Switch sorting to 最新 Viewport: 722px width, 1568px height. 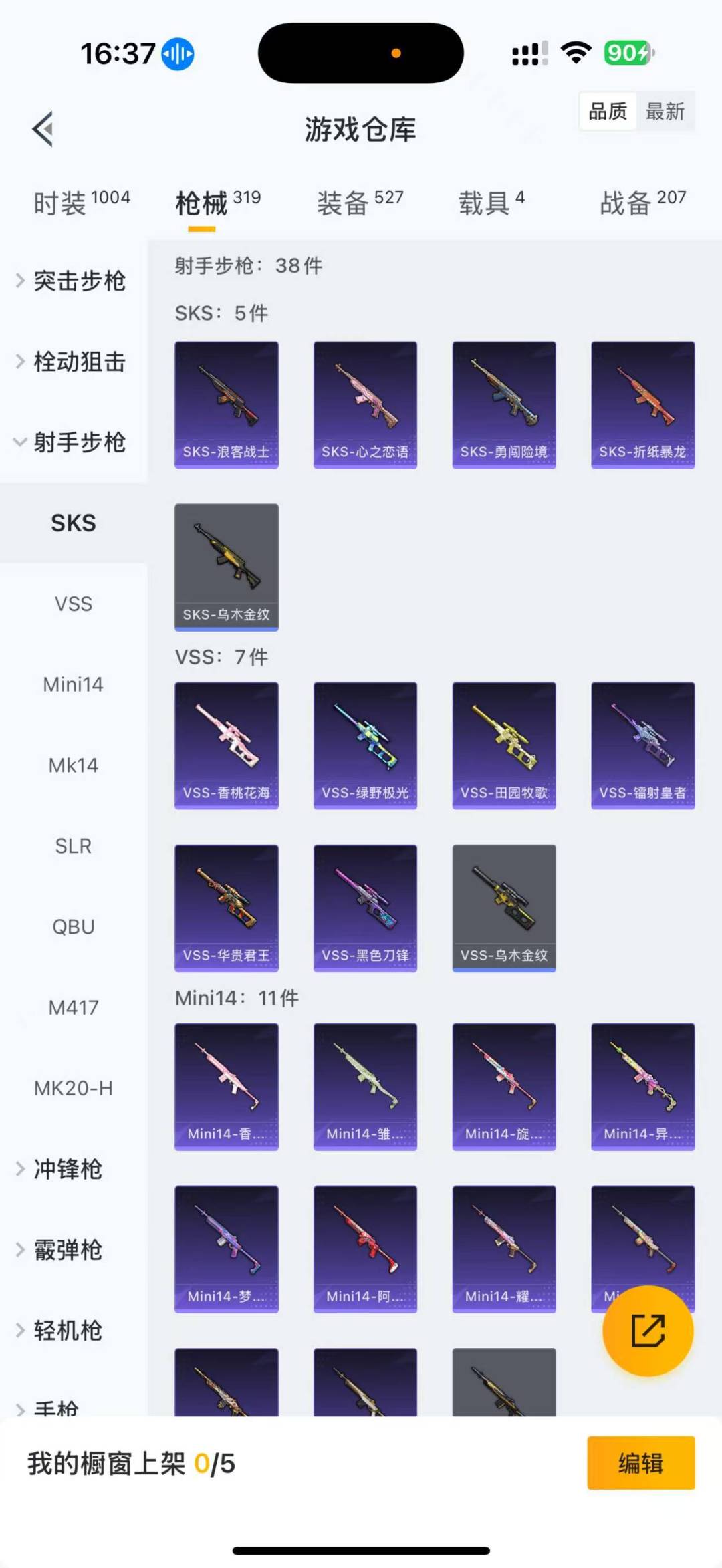coord(666,112)
